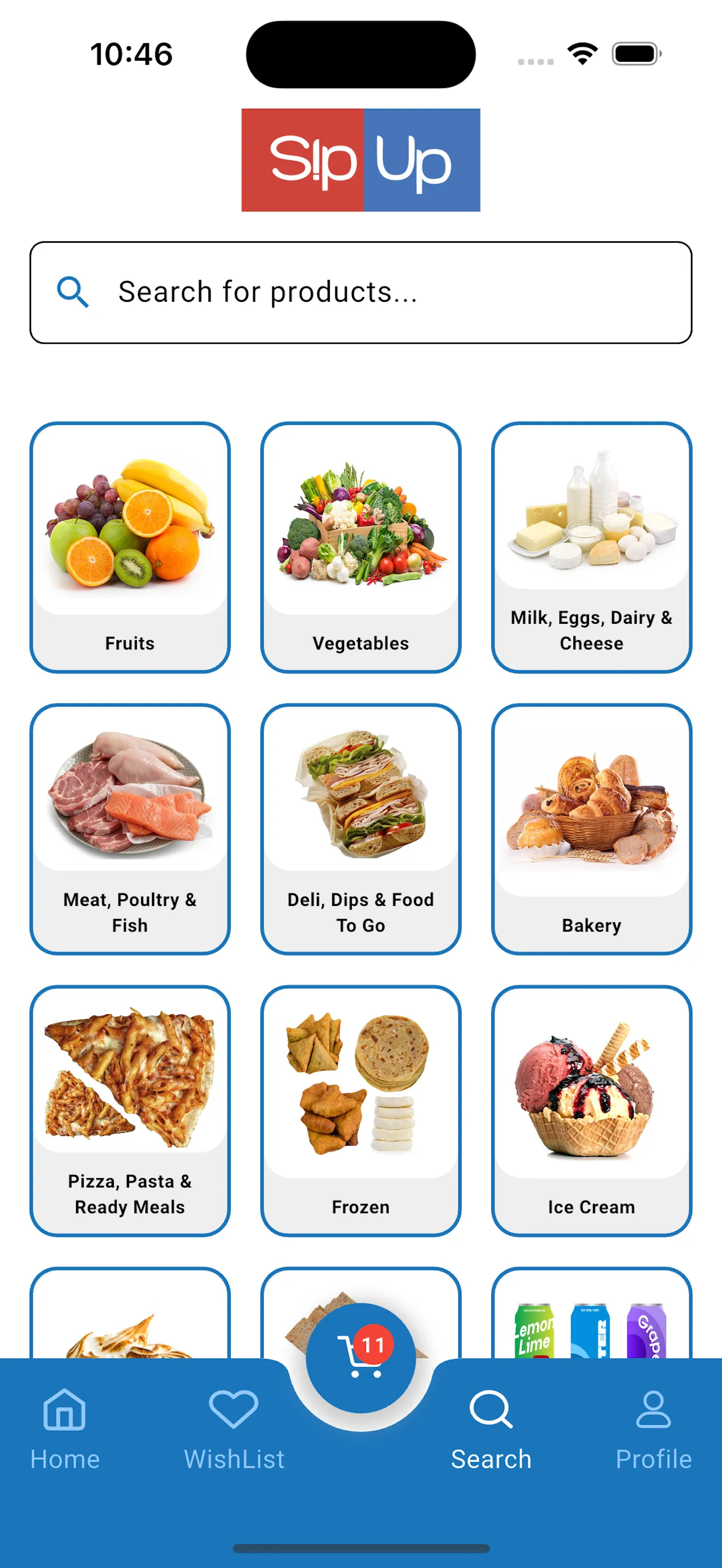Browse Pizza, Pasta & Ready Meals
Screen dimensions: 722x1568
click(130, 1110)
